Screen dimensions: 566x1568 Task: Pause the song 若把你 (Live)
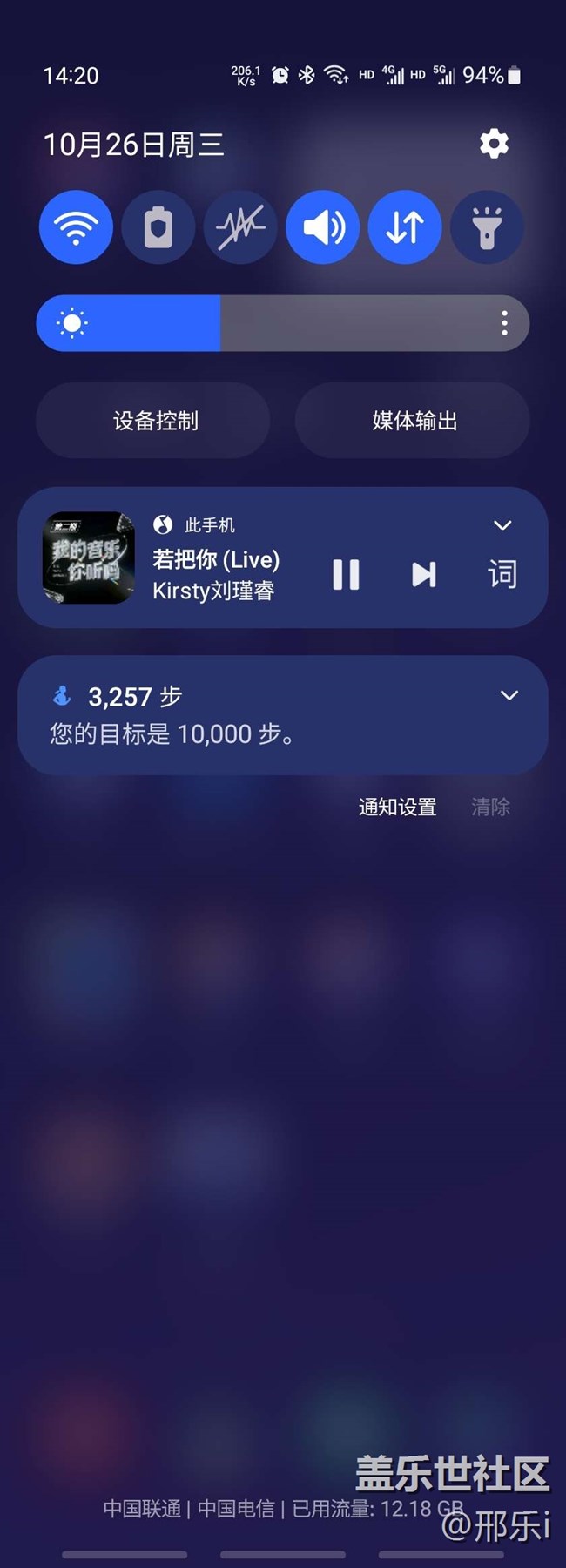coord(346,574)
